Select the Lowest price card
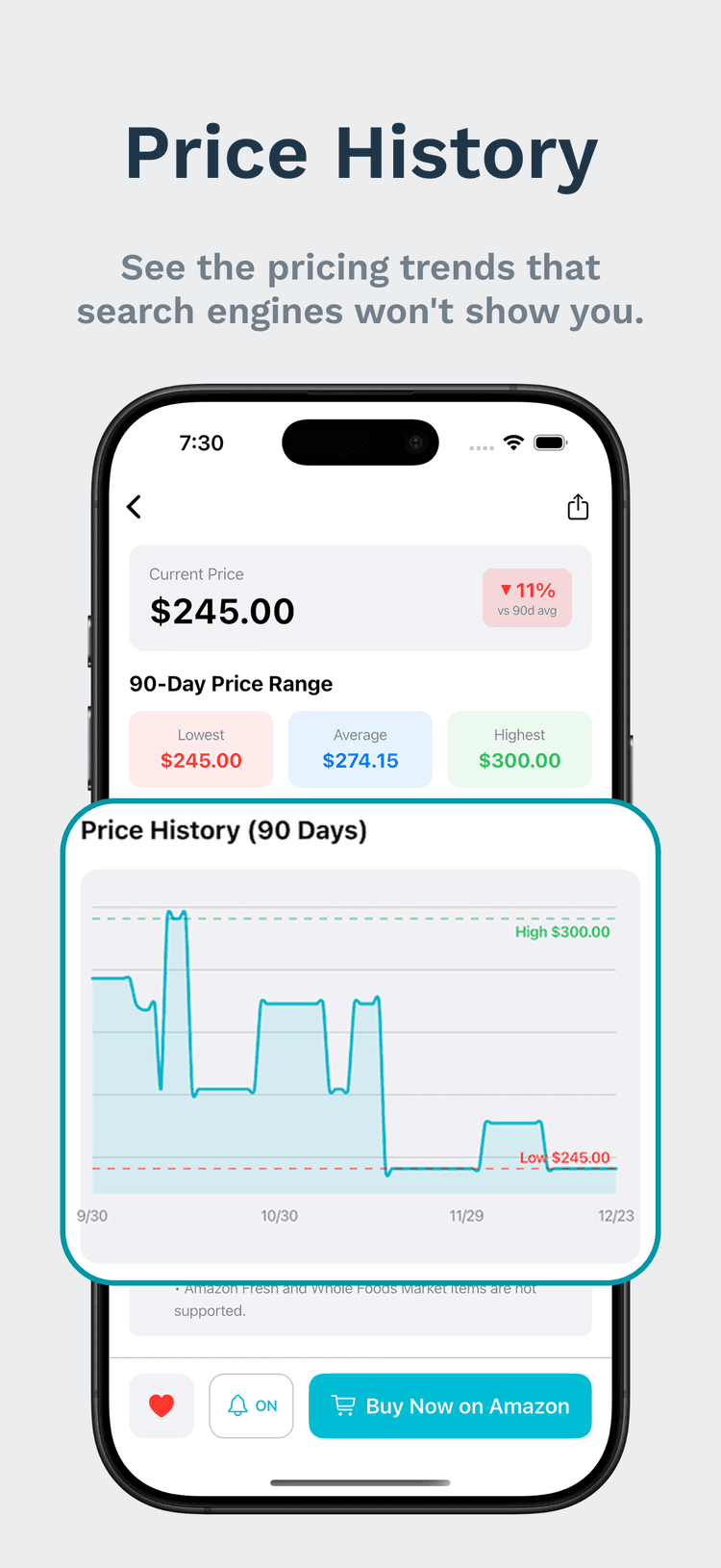The image size is (721, 1568). [201, 748]
